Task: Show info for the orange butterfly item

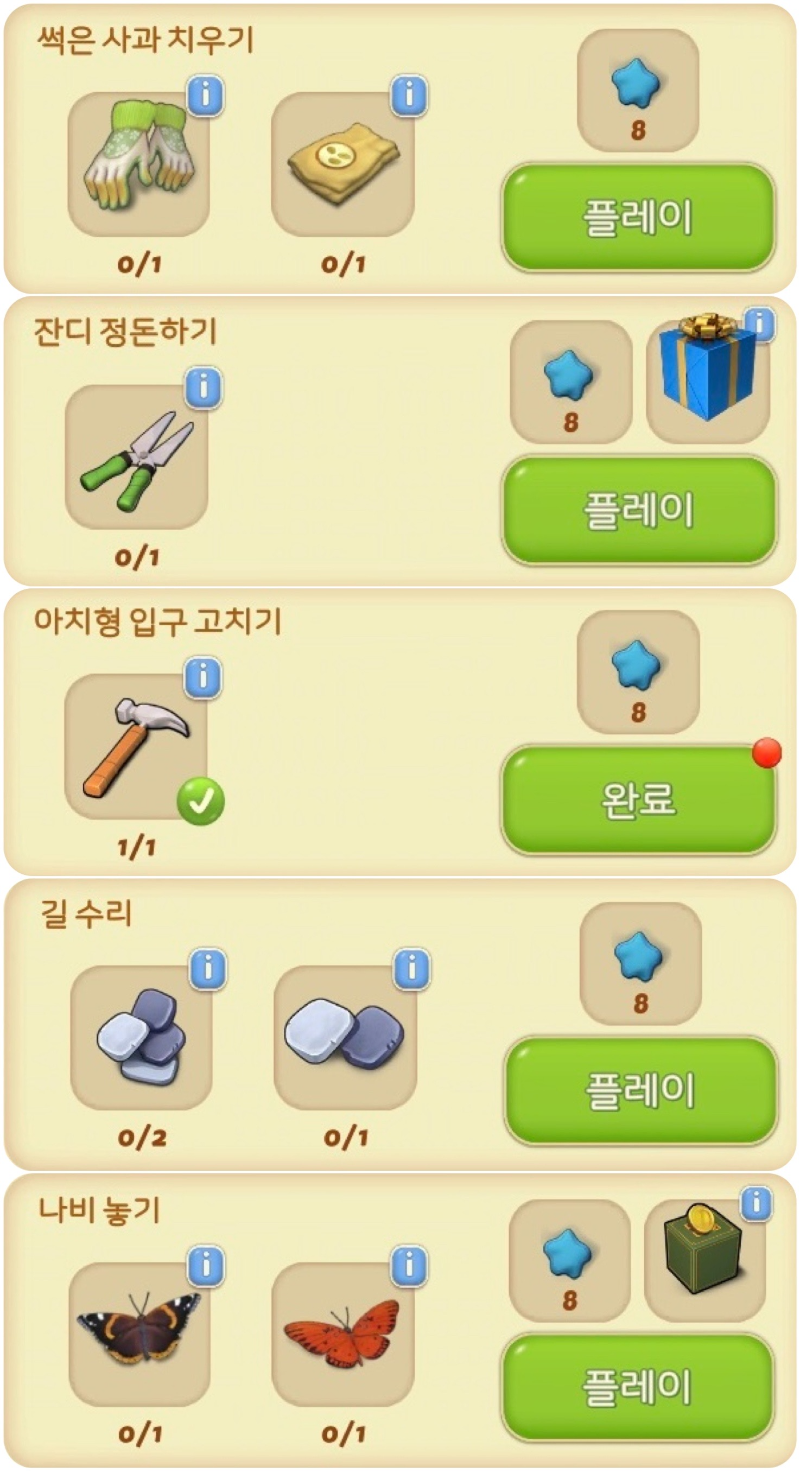Action: click(x=409, y=1265)
